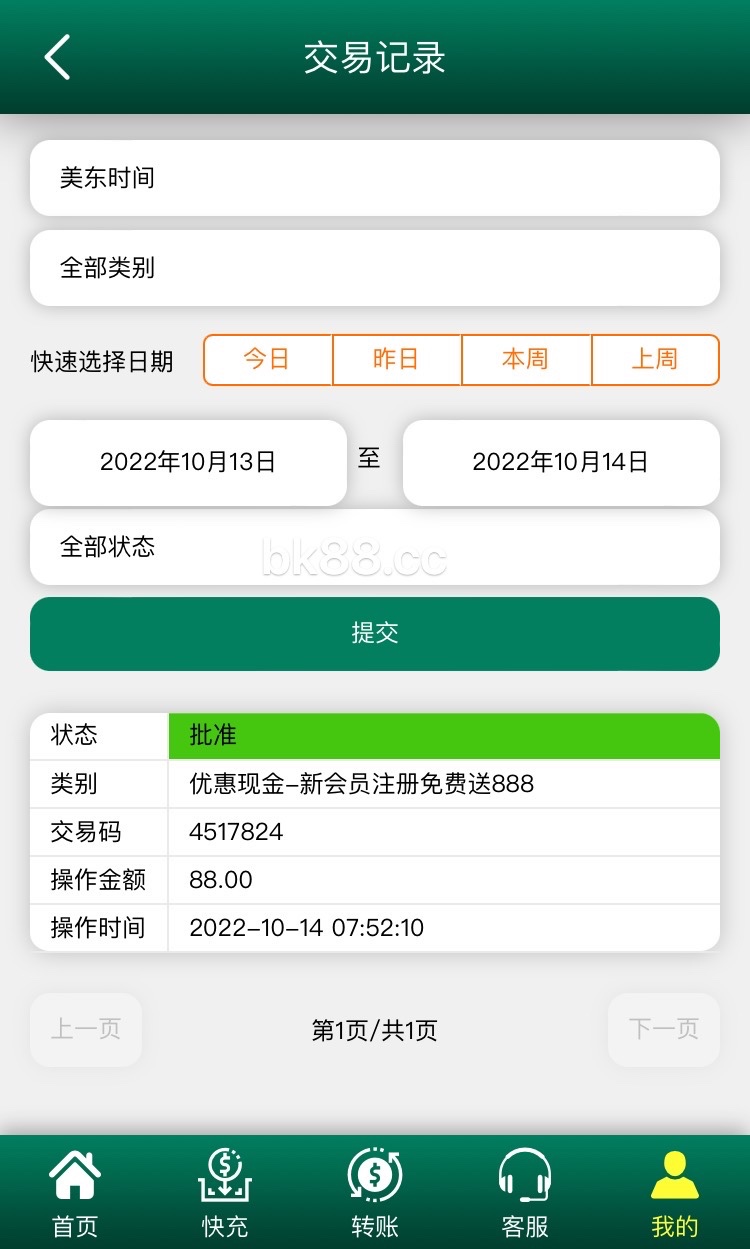This screenshot has height=1249, width=750.
Task: Go to previous page with 上一页
Action: click(86, 1029)
